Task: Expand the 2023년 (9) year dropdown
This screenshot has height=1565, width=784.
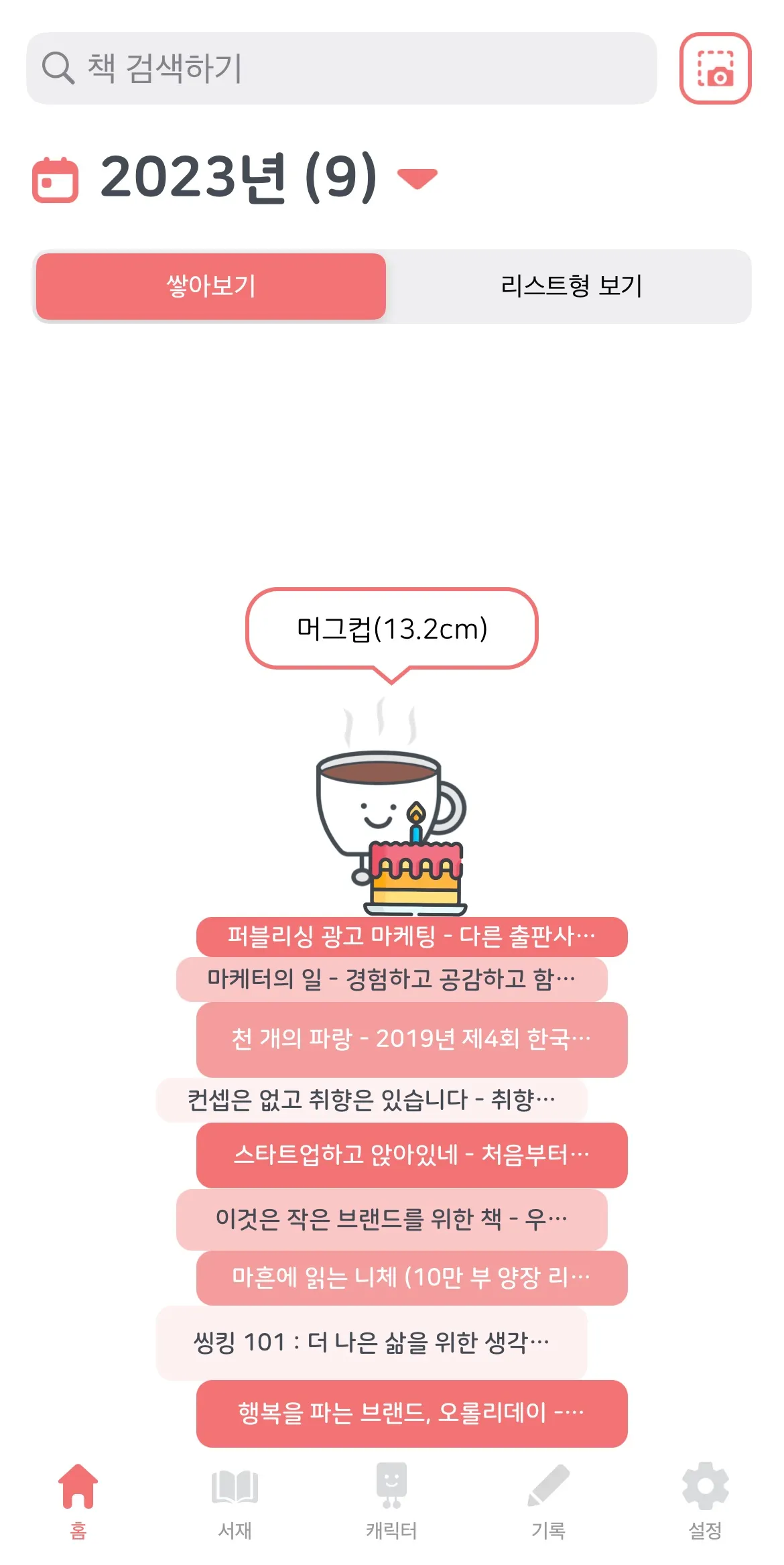Action: click(x=417, y=178)
